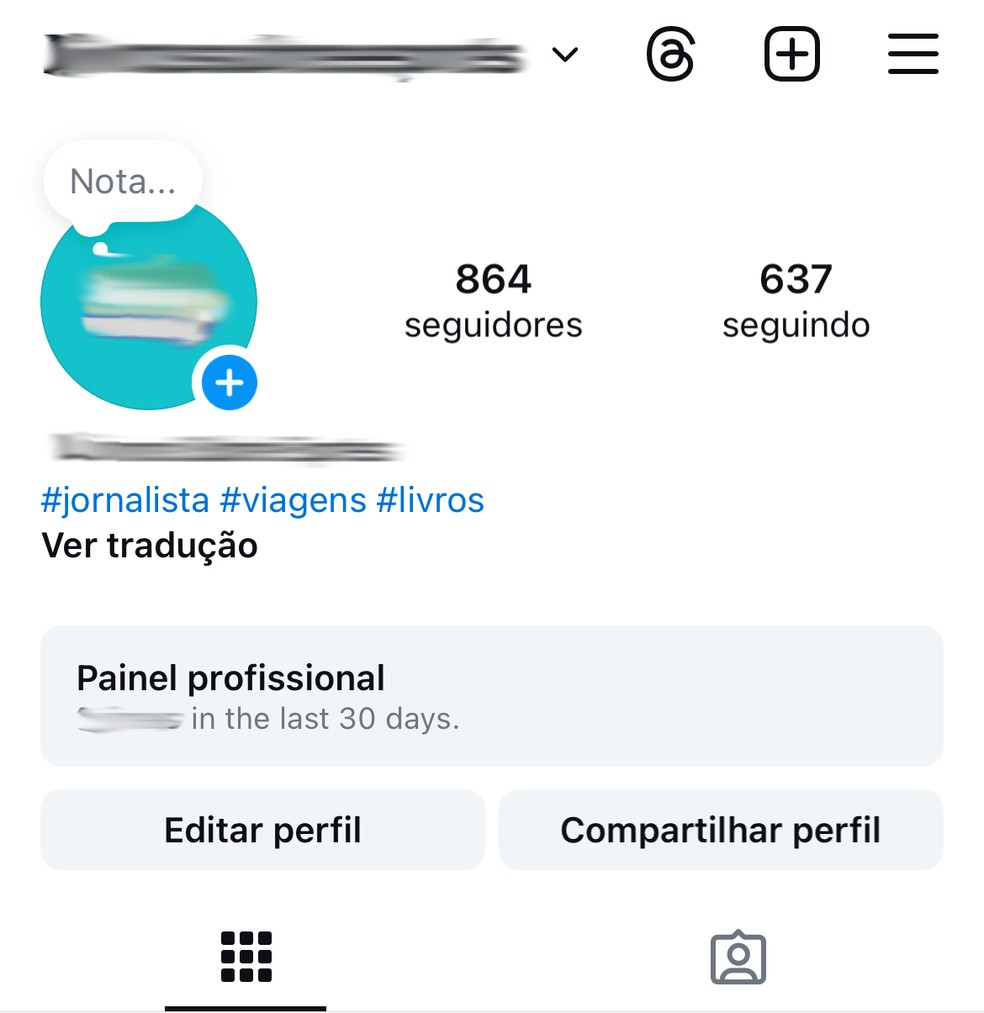Click the Editar perfil button
This screenshot has width=984, height=1013.
(262, 829)
